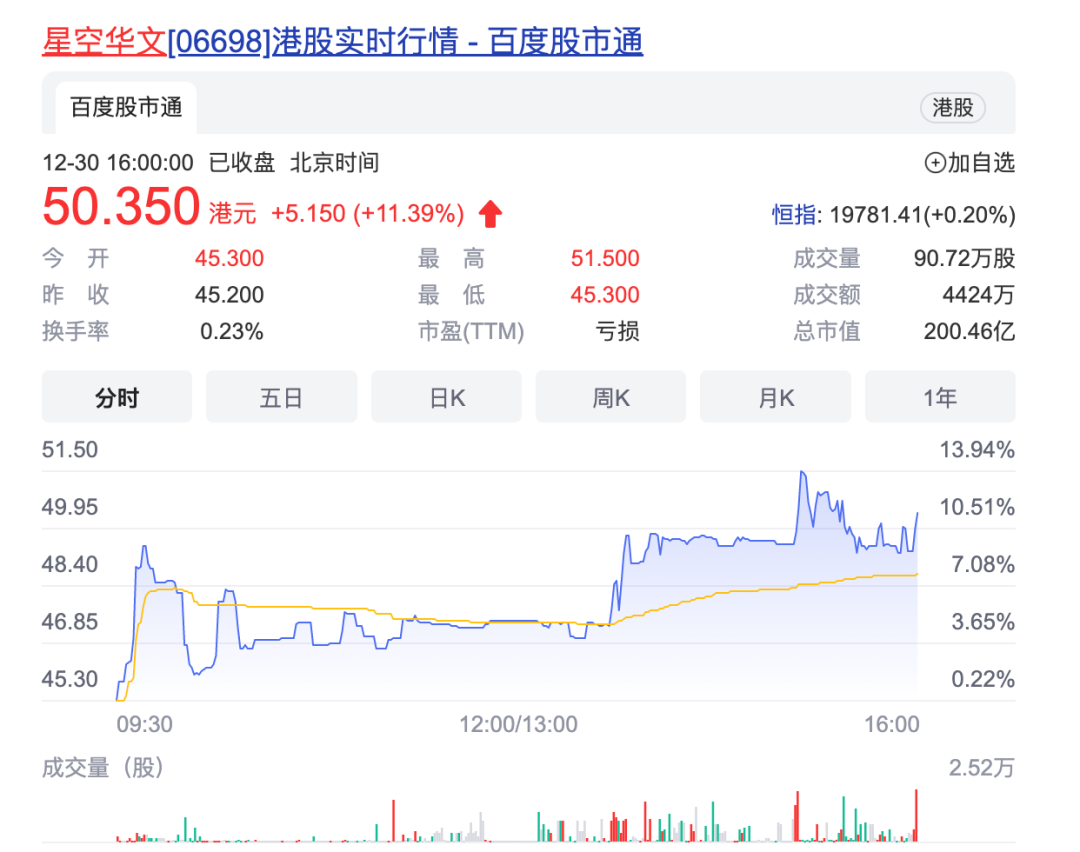Image resolution: width=1080 pixels, height=852 pixels.
Task: Select the 百度股市通 tab
Action: click(126, 108)
